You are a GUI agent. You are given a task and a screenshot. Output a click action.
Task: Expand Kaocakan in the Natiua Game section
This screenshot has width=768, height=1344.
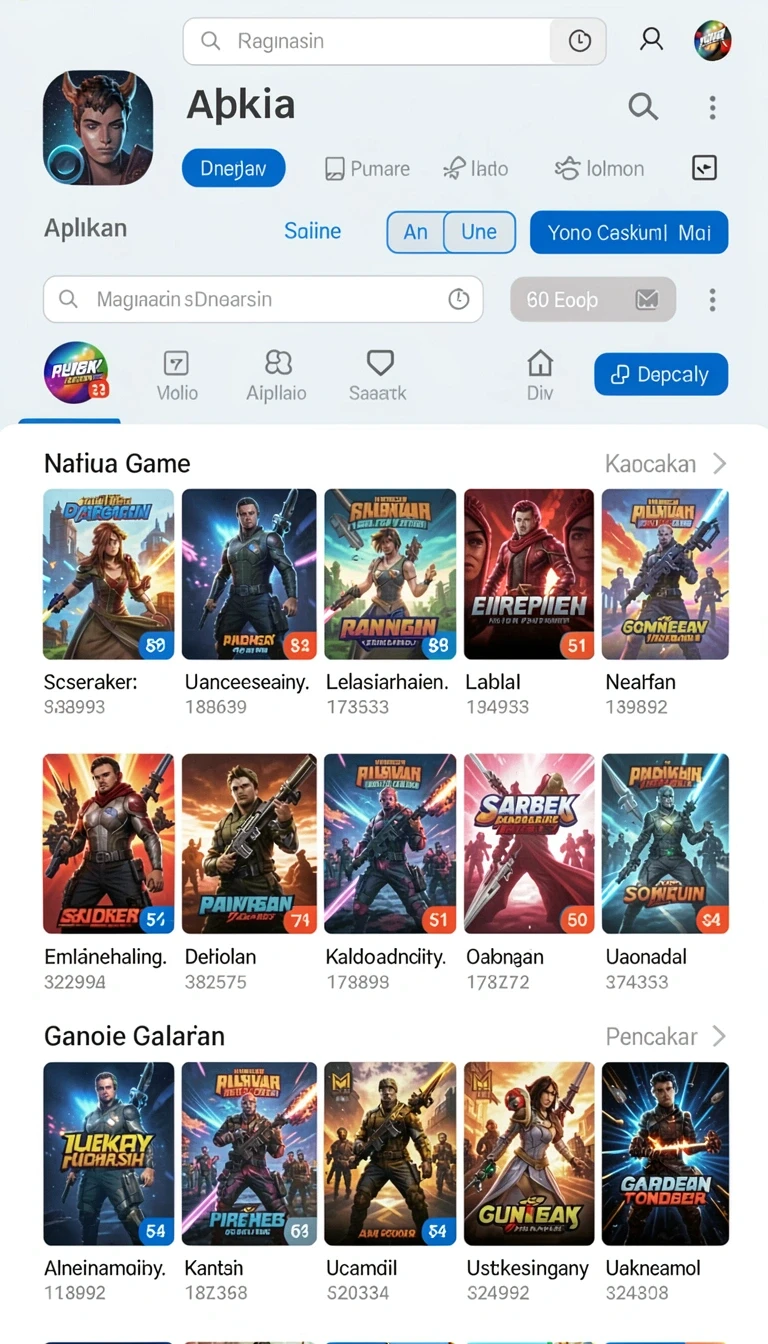point(666,463)
